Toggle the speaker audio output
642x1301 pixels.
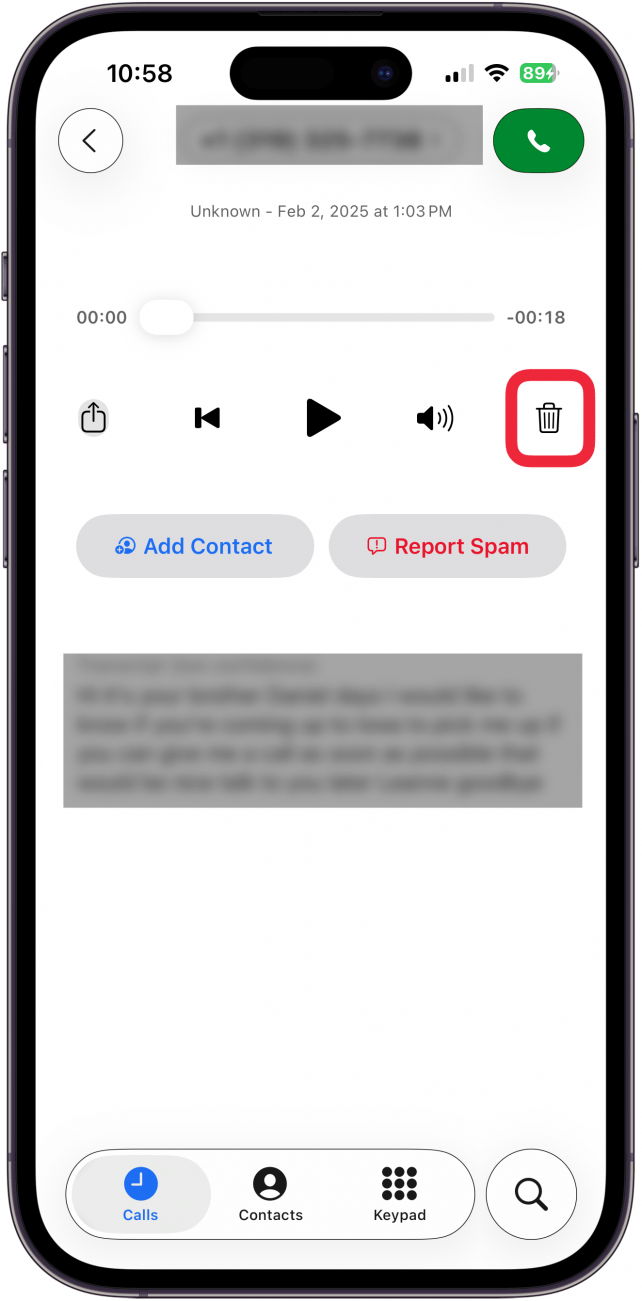point(435,417)
